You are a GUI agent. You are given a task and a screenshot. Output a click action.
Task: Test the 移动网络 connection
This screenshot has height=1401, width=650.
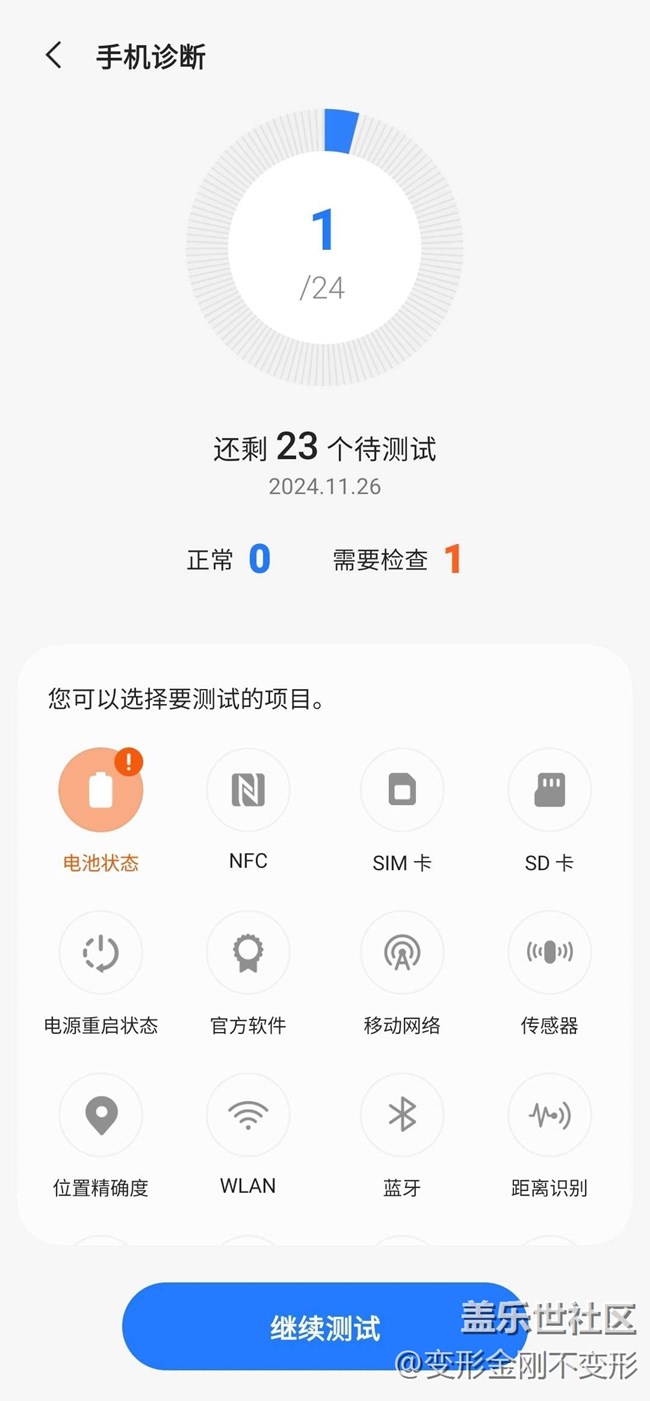(x=402, y=953)
